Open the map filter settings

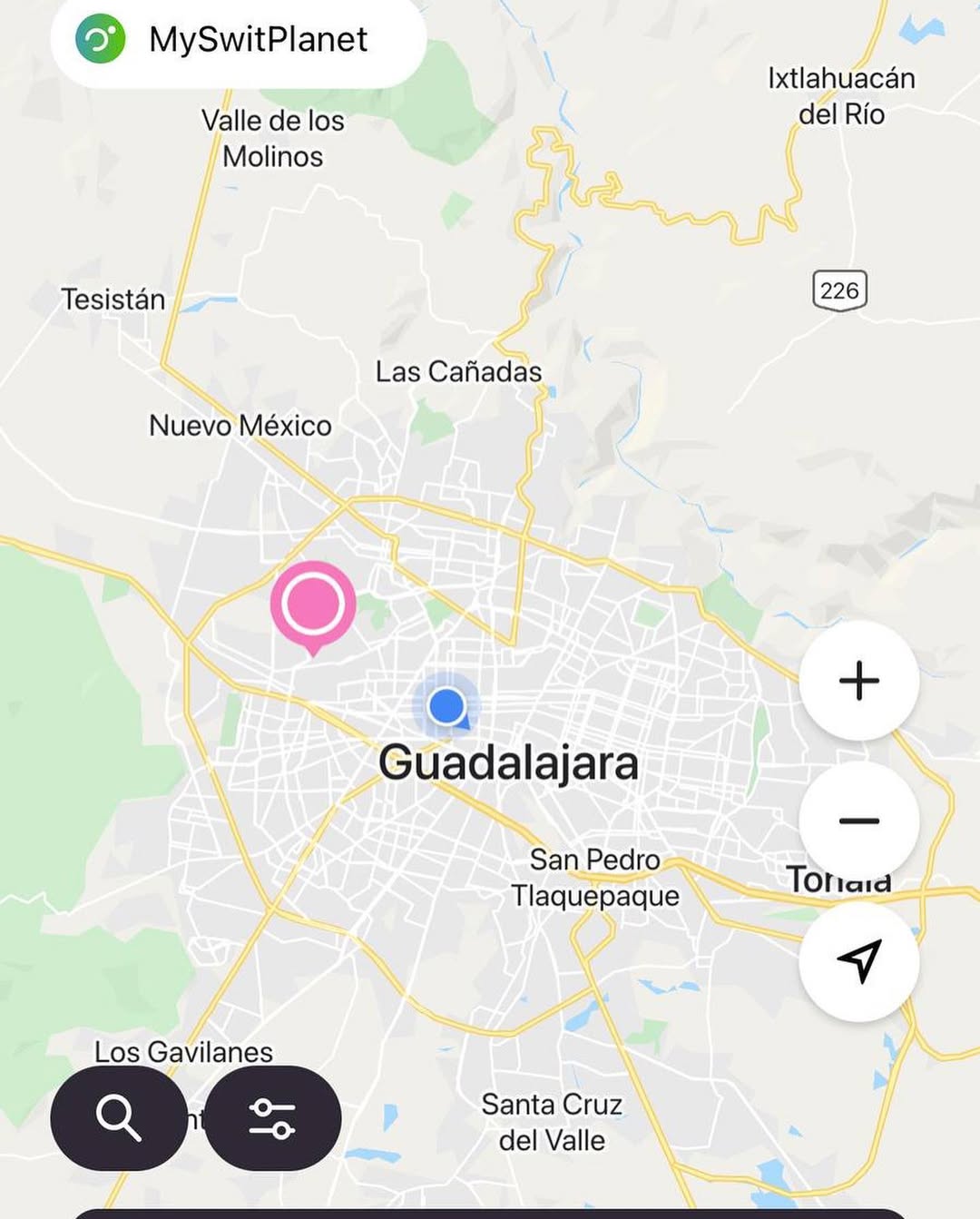273,1117
